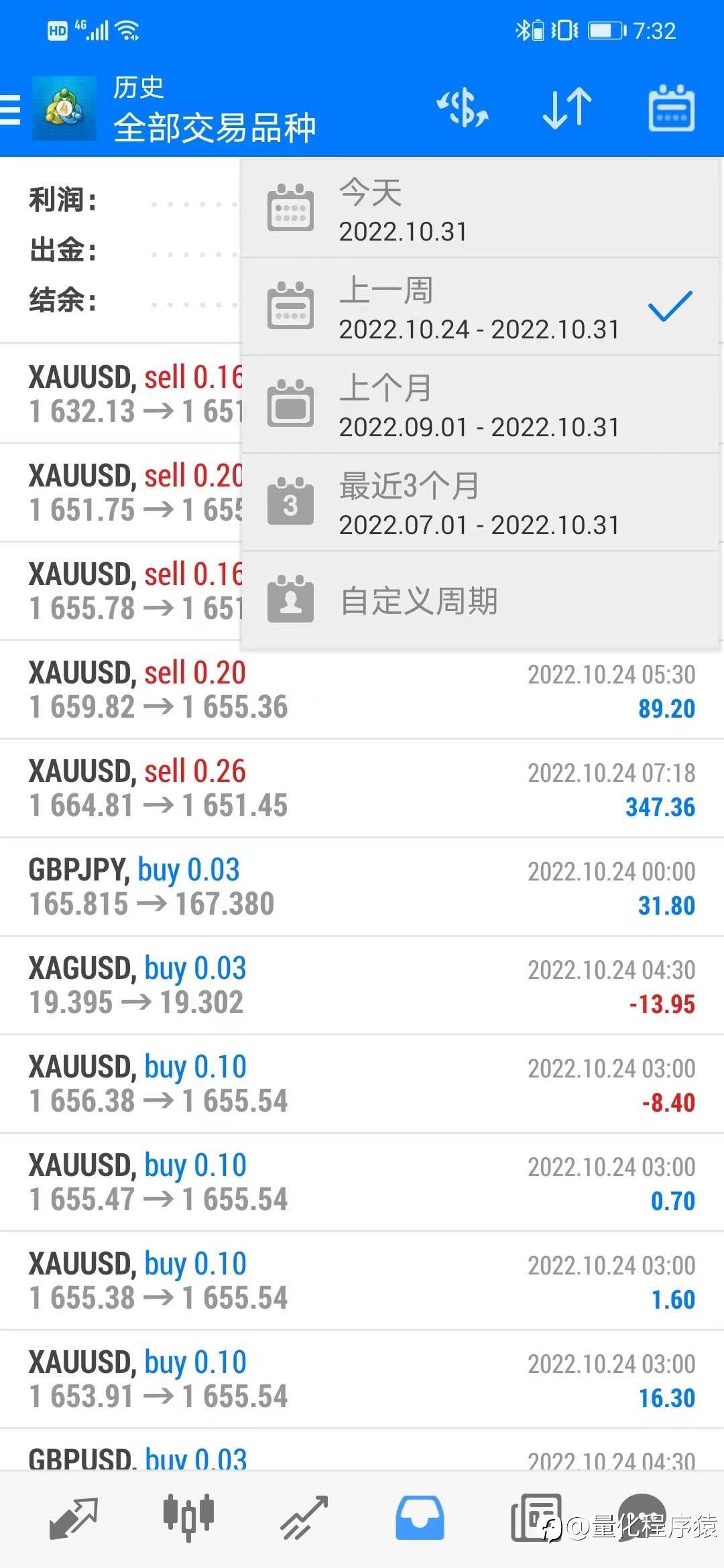Select 上个月 period option
Viewport: 724px width, 1568px height.
coord(479,405)
